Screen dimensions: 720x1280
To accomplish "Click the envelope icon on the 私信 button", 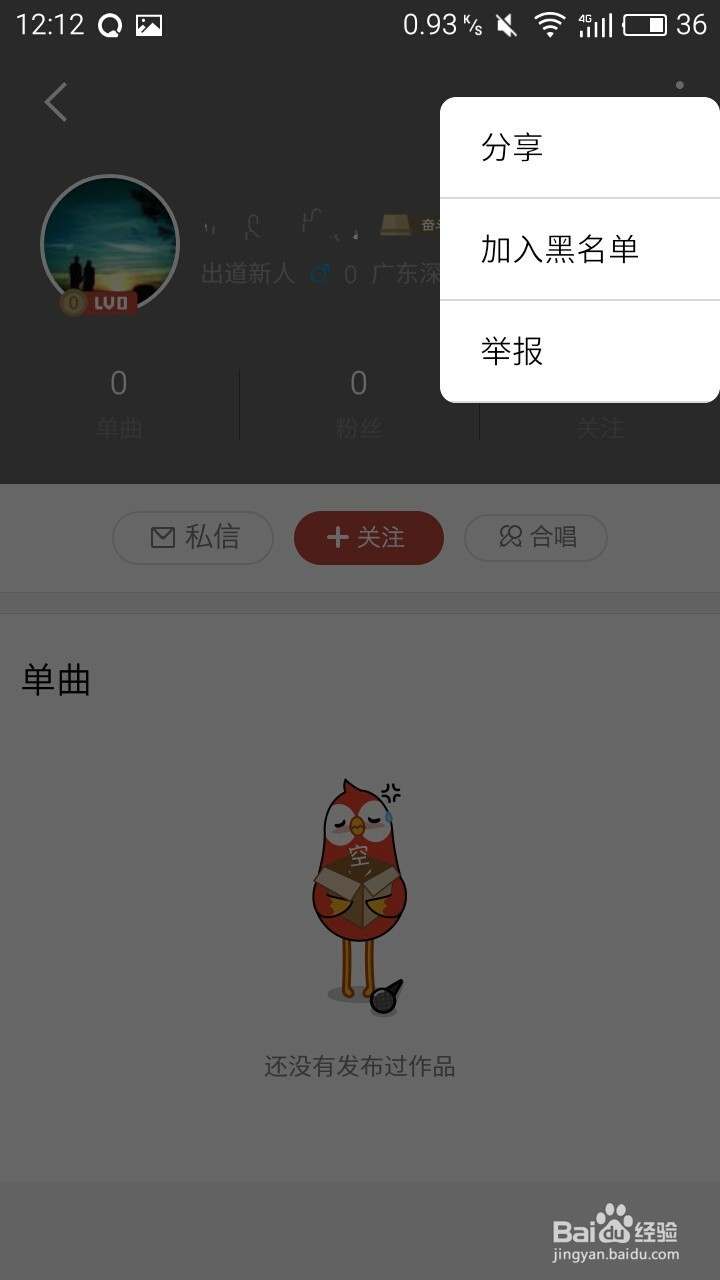I will click(x=163, y=537).
